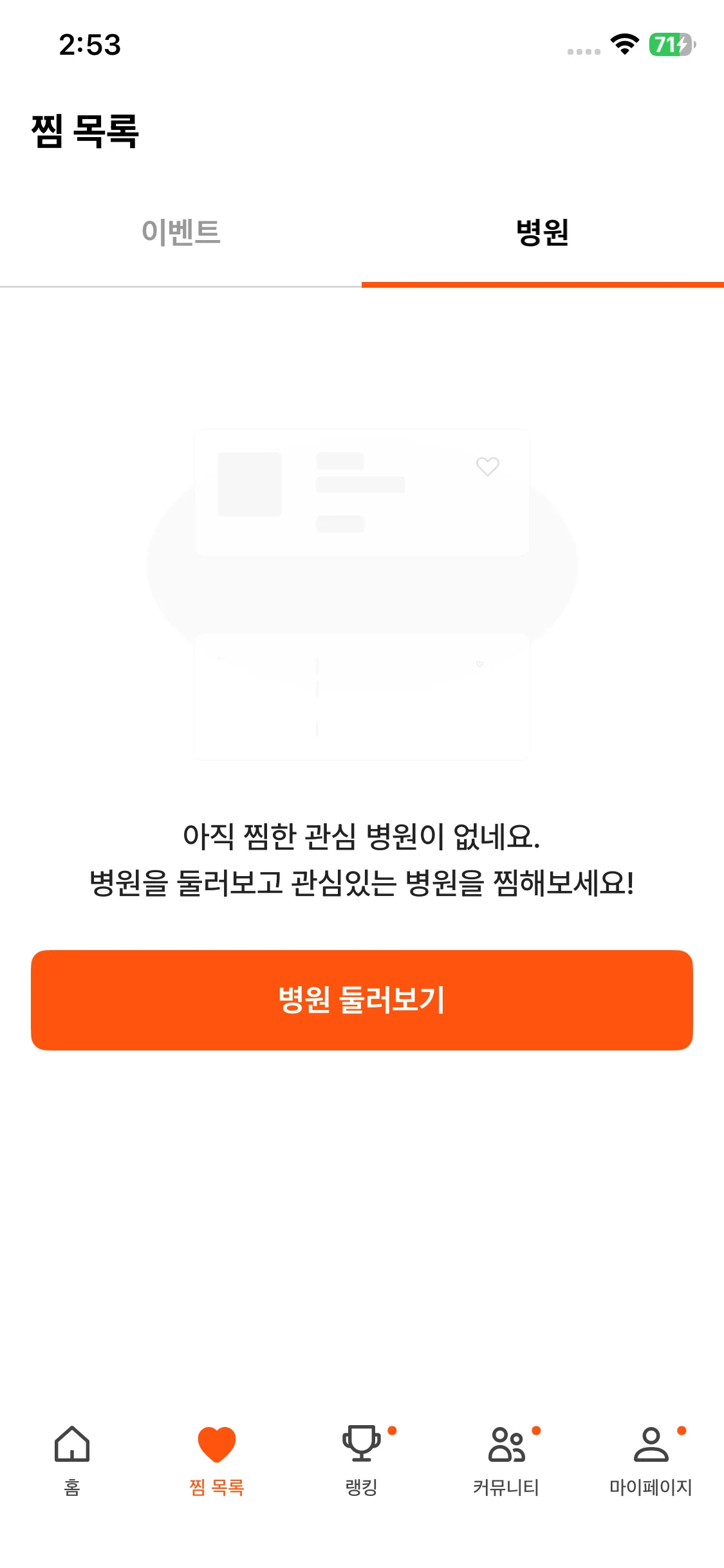Tap the 병원 둘러보기 button
This screenshot has height=1568, width=724.
(x=362, y=1000)
